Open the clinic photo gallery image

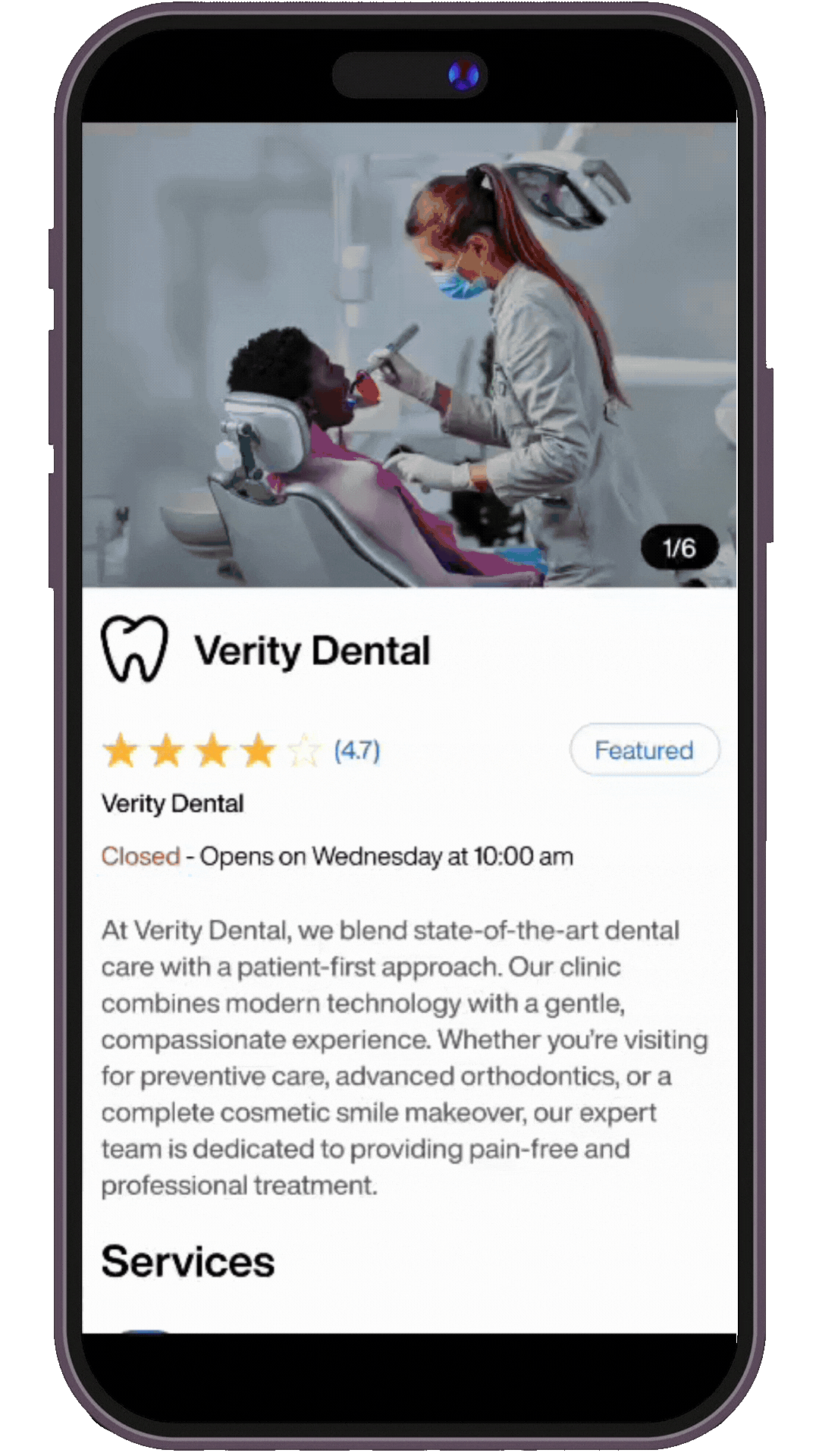tap(409, 355)
